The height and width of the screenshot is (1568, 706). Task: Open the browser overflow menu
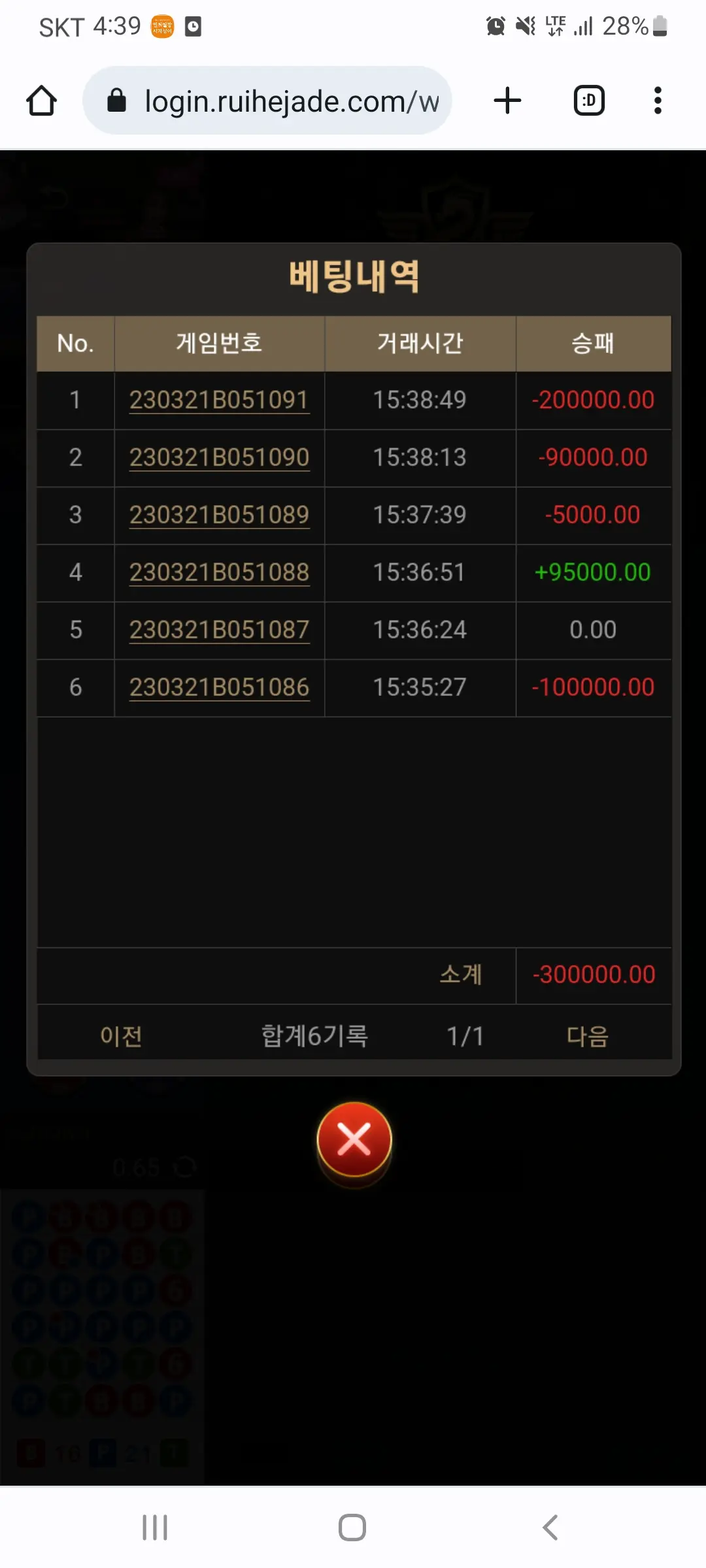tap(658, 101)
